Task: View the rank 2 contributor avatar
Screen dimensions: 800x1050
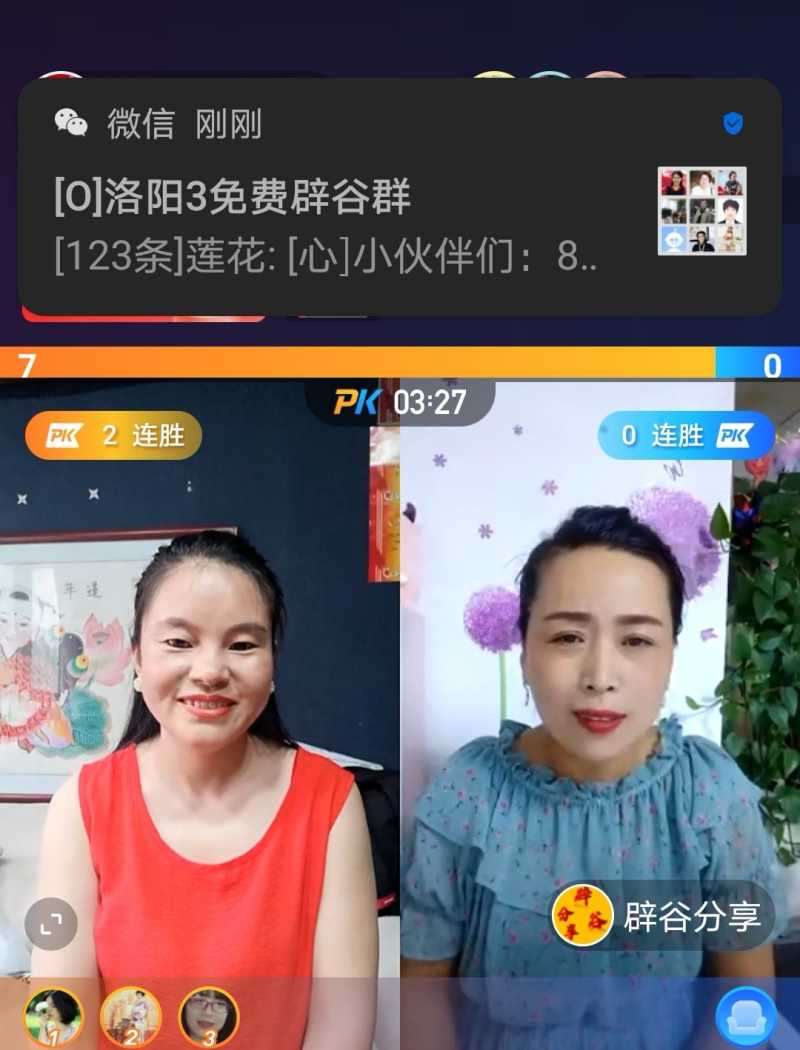Action: point(131,1016)
